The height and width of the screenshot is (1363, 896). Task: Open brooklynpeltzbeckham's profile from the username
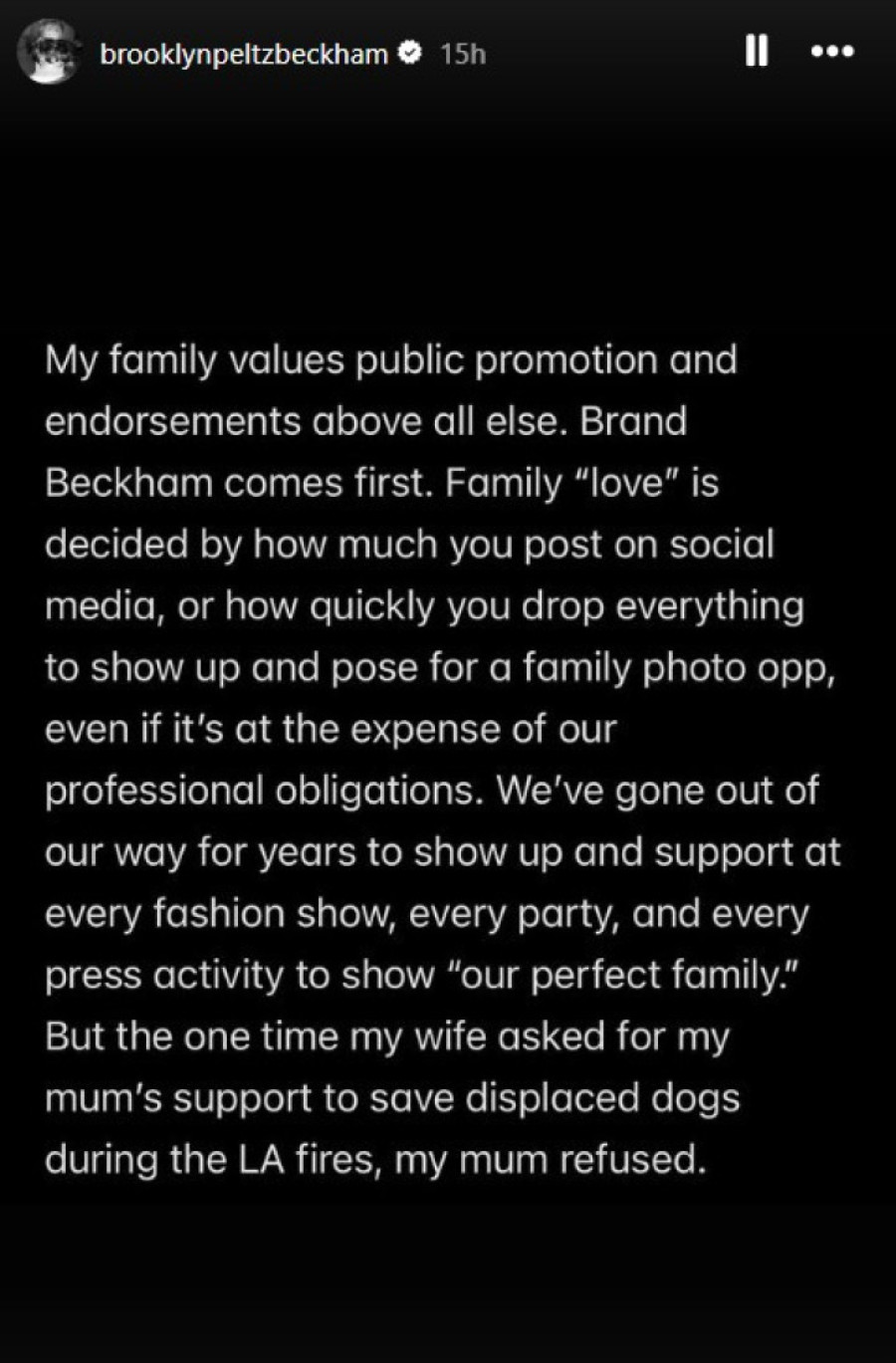pyautogui.click(x=243, y=54)
